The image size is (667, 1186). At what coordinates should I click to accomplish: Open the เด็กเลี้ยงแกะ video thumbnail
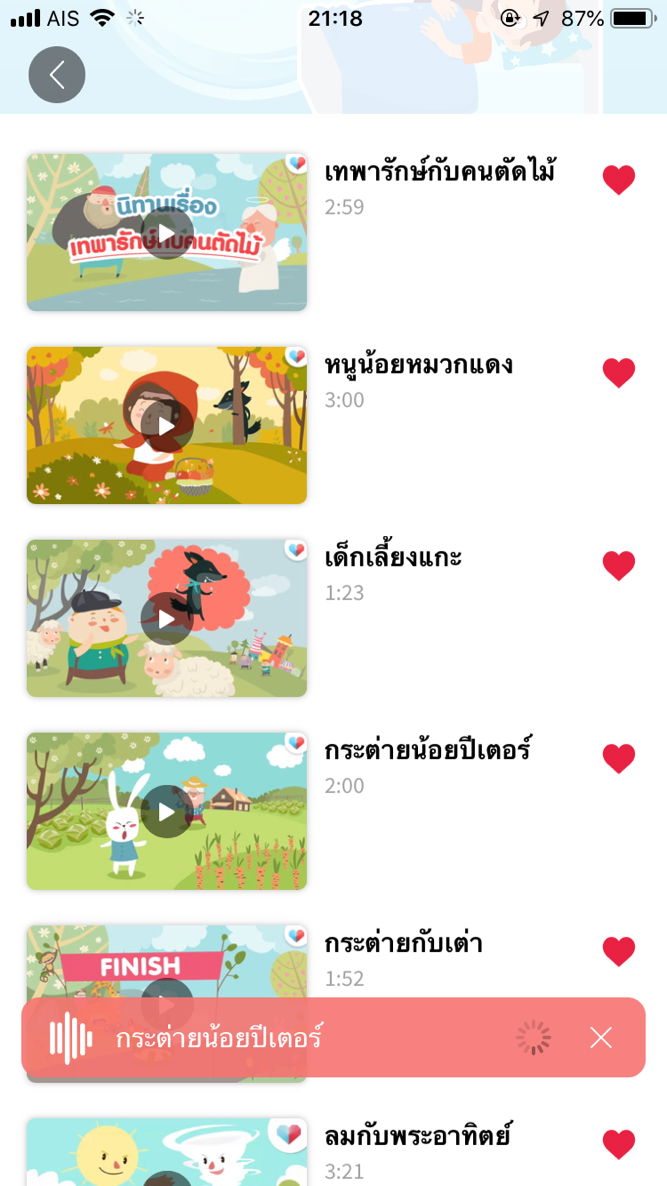point(167,619)
